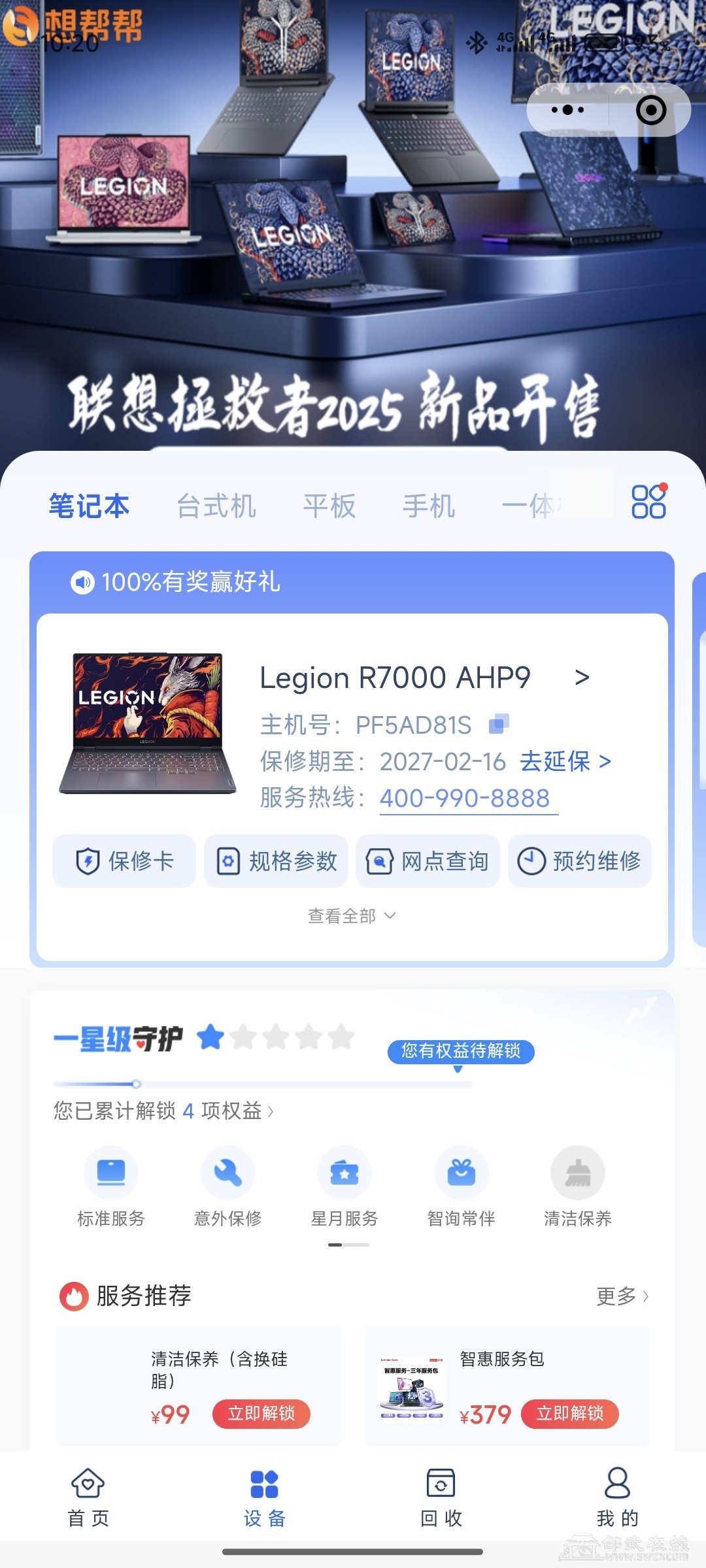Open the mini program more-options menu
The image size is (706, 1568).
(x=567, y=110)
